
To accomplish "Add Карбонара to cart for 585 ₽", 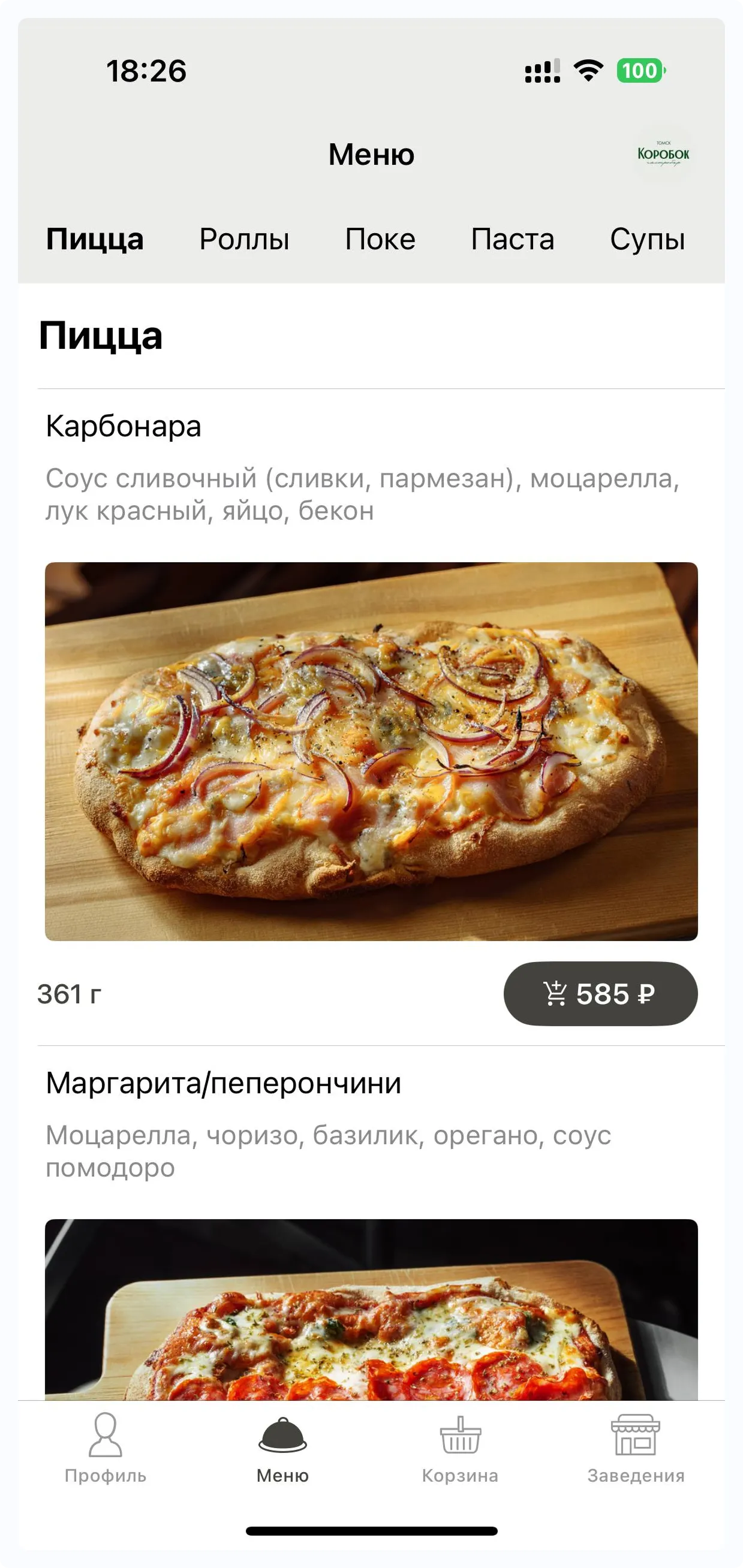I will (600, 994).
